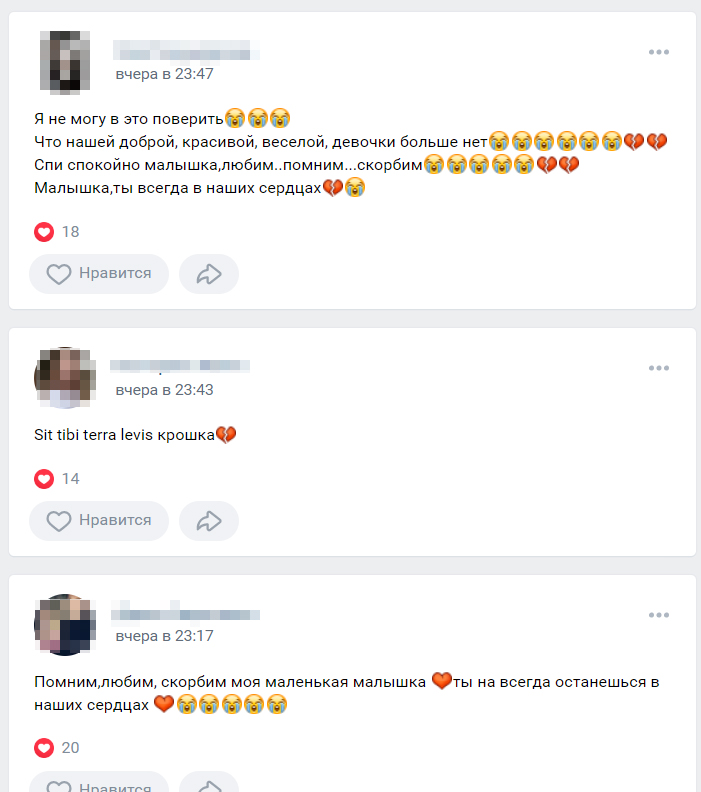Open author avatar of the 23:47 post

pyautogui.click(x=64, y=60)
